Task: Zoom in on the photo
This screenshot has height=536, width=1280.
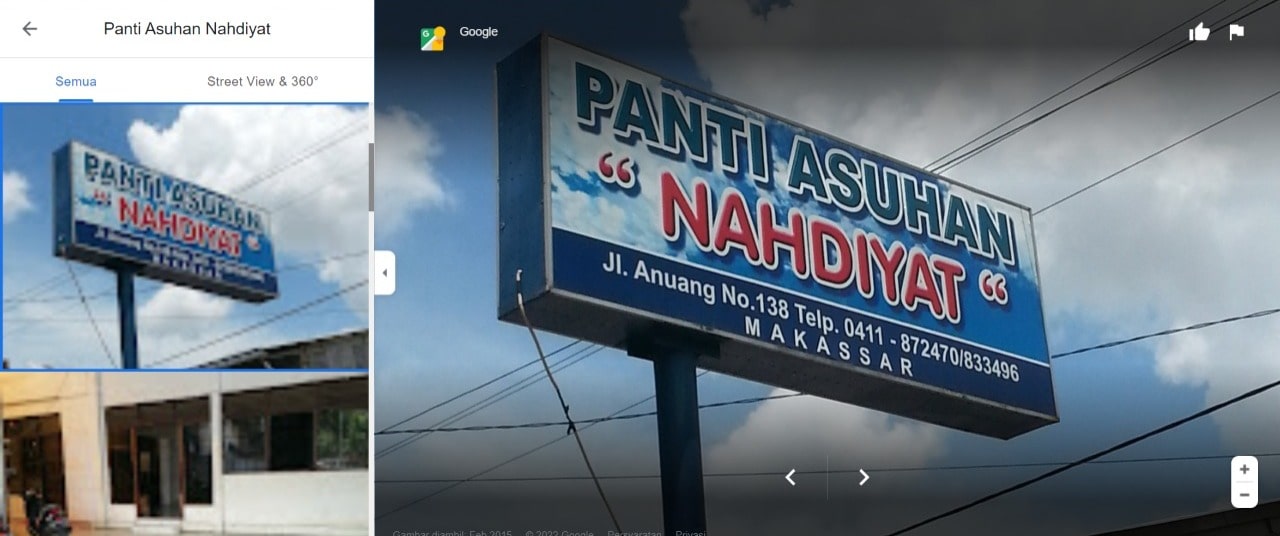Action: tap(1244, 469)
